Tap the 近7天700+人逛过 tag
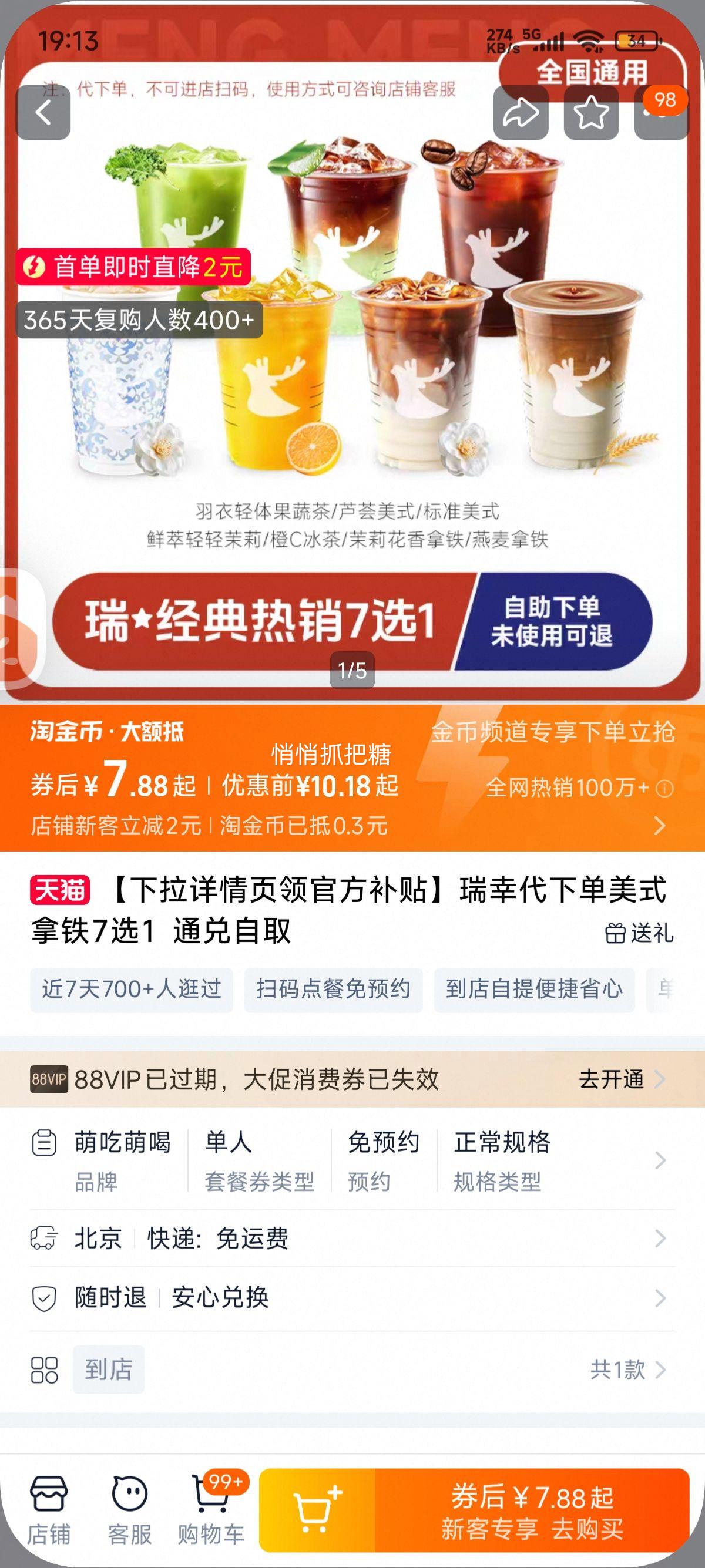705x1568 pixels. (x=132, y=989)
